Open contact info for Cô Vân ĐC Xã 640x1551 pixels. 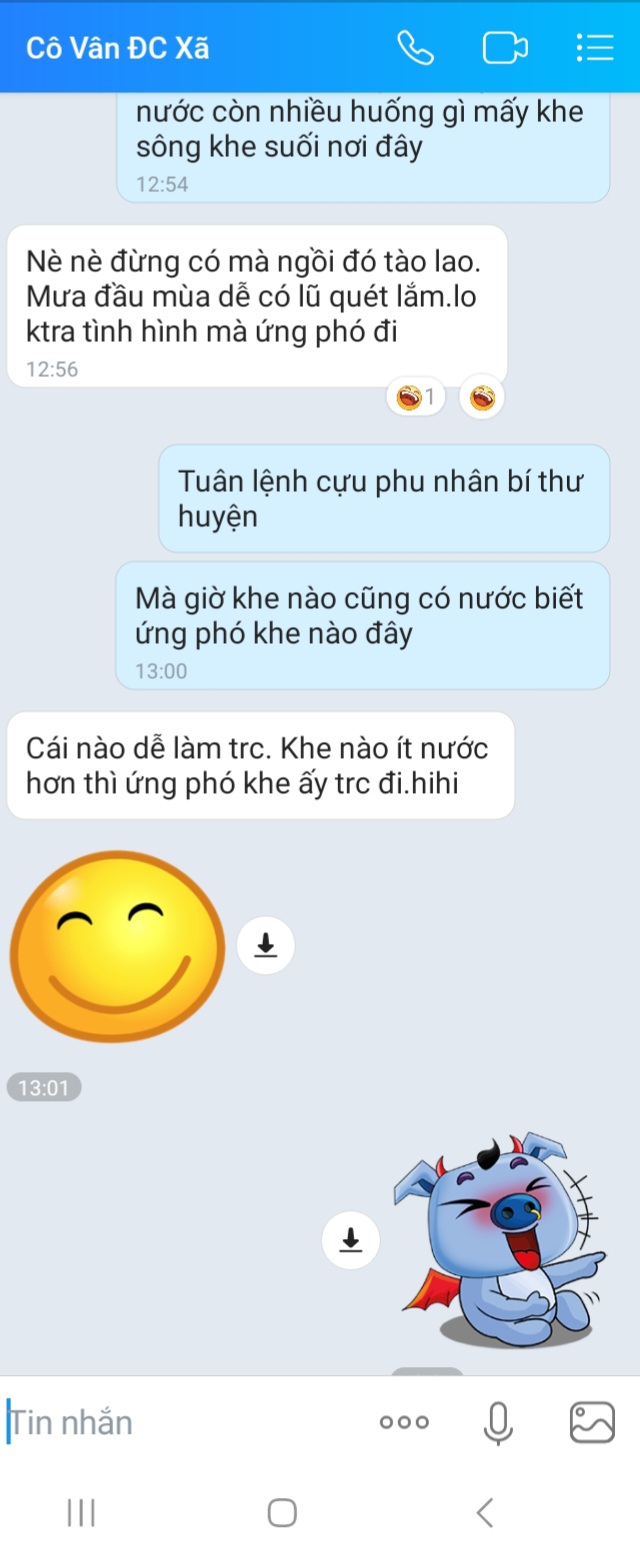point(118,48)
